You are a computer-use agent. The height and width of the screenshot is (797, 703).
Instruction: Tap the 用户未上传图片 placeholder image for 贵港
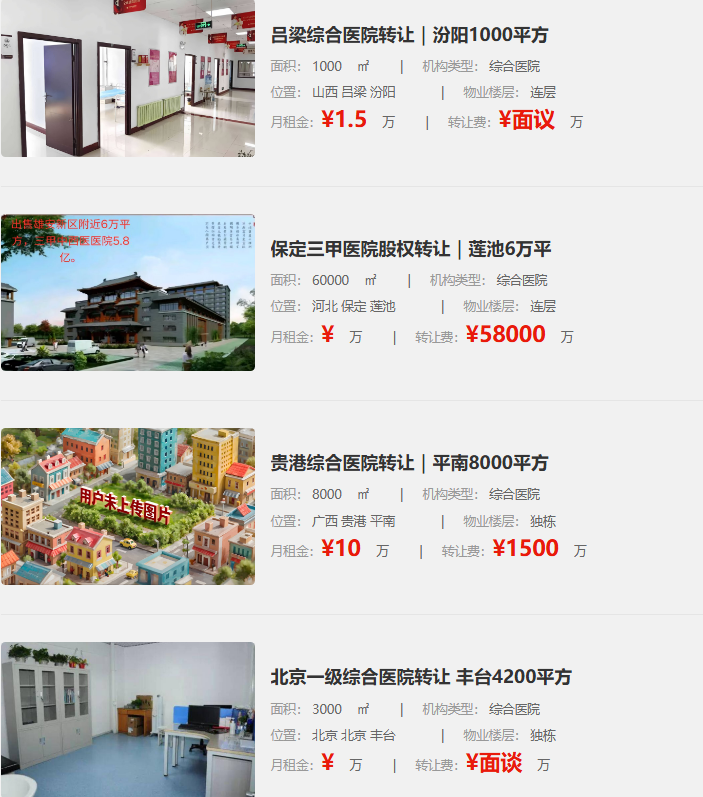[x=127, y=506]
